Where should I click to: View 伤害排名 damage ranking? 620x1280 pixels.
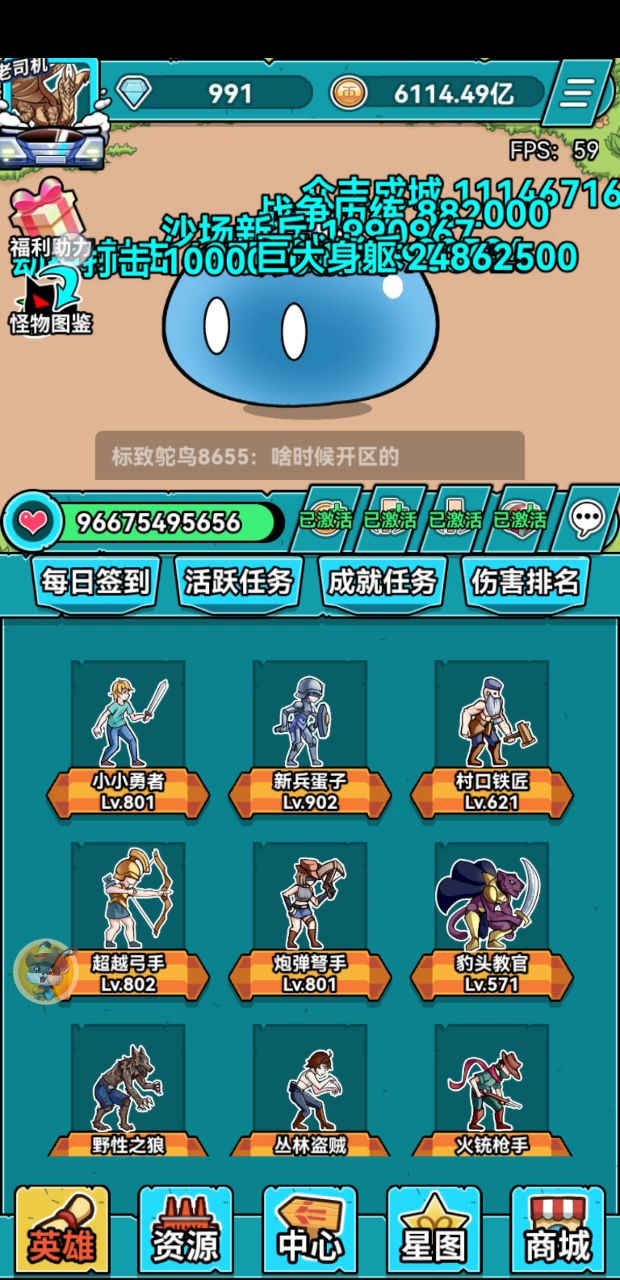[525, 580]
